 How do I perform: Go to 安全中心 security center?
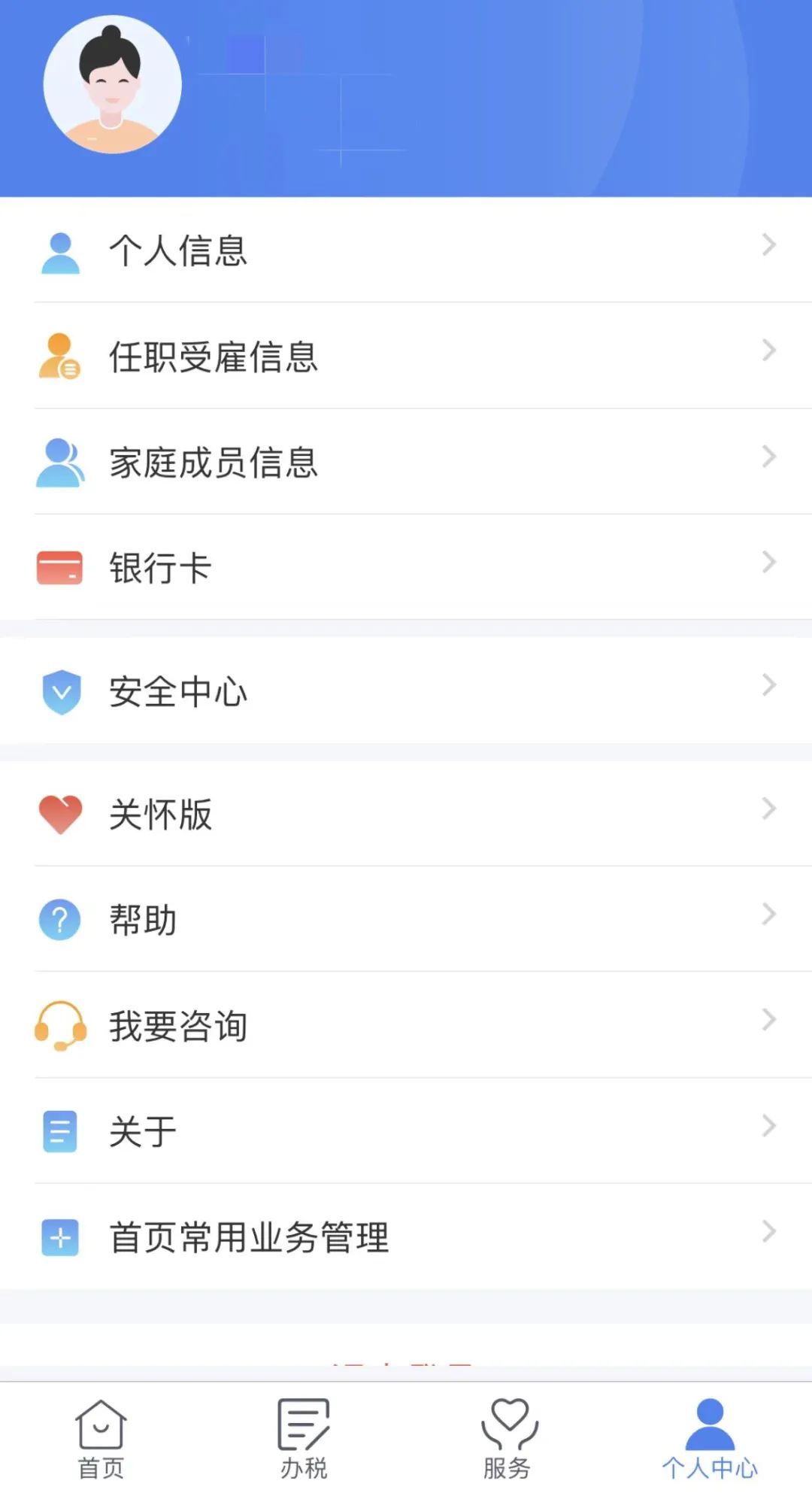click(406, 691)
